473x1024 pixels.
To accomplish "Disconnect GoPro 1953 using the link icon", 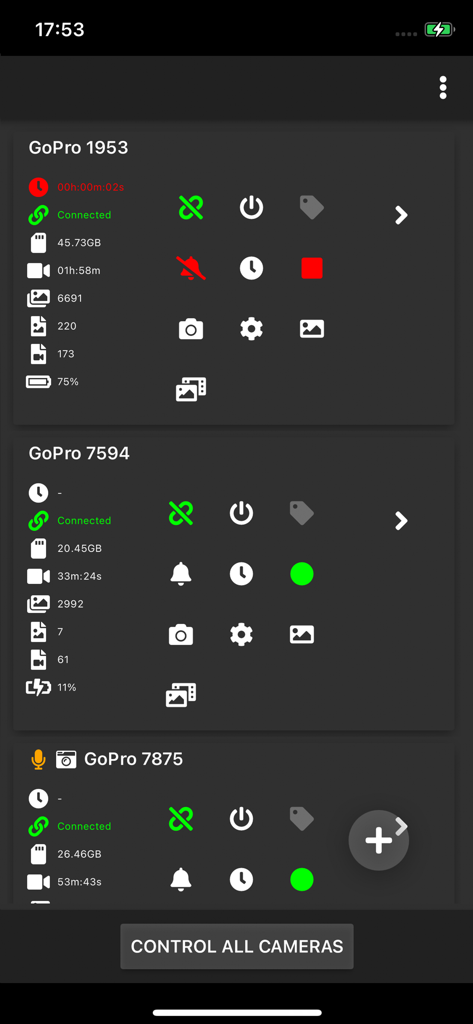I will (191, 208).
